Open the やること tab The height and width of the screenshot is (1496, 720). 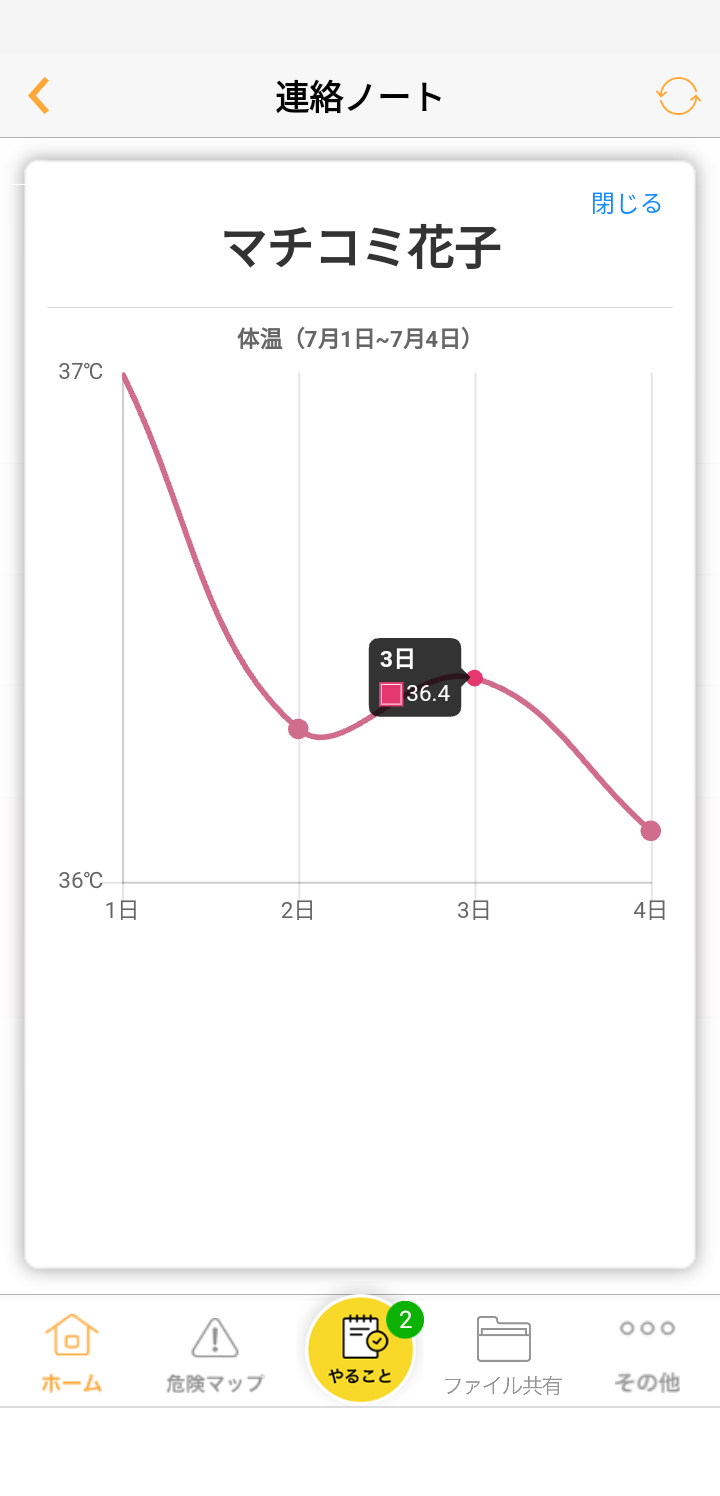click(361, 1350)
